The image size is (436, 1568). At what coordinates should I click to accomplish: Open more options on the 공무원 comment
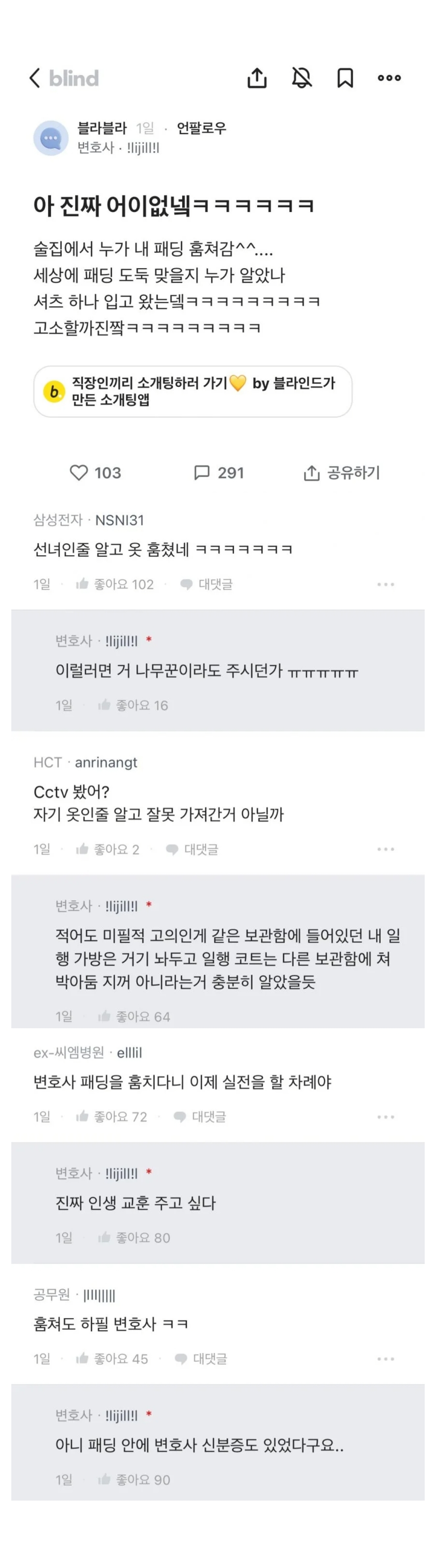point(386,1359)
